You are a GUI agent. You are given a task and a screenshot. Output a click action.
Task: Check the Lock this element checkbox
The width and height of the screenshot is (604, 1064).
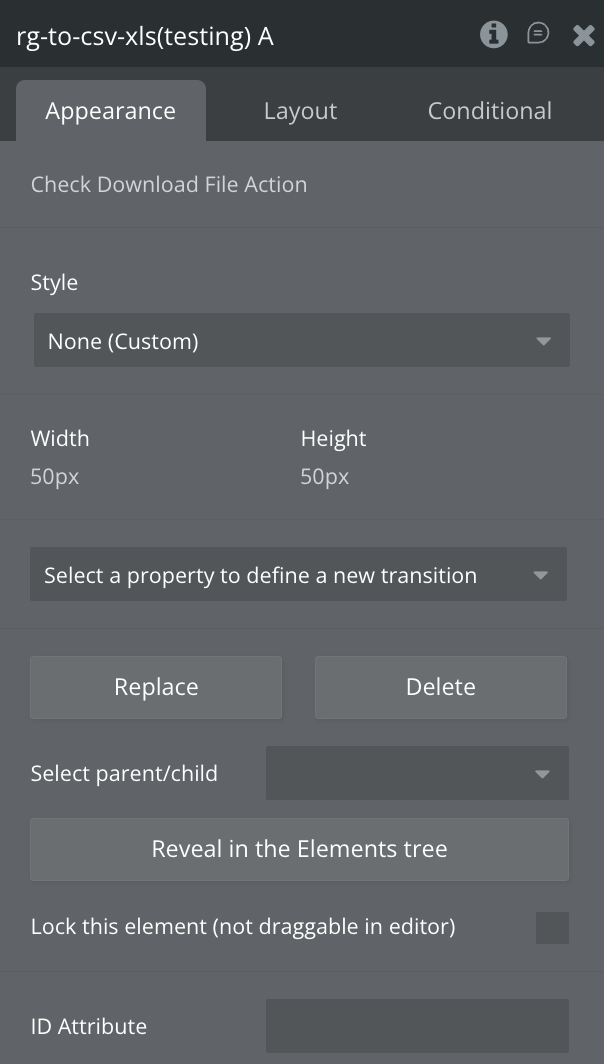pyautogui.click(x=552, y=927)
